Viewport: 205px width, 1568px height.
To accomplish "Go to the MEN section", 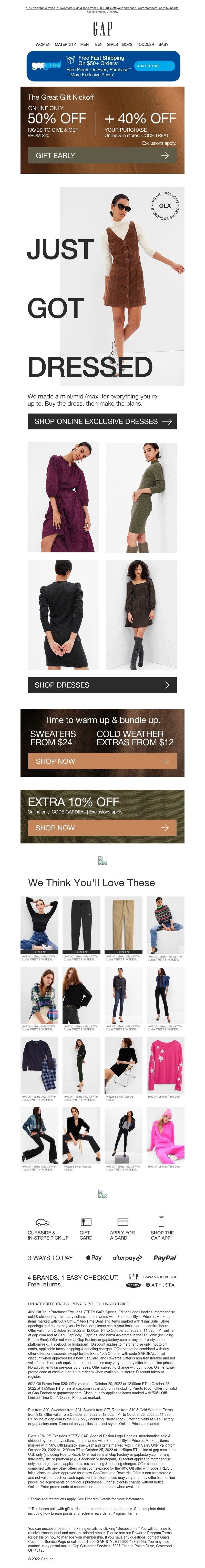I will coord(84,44).
